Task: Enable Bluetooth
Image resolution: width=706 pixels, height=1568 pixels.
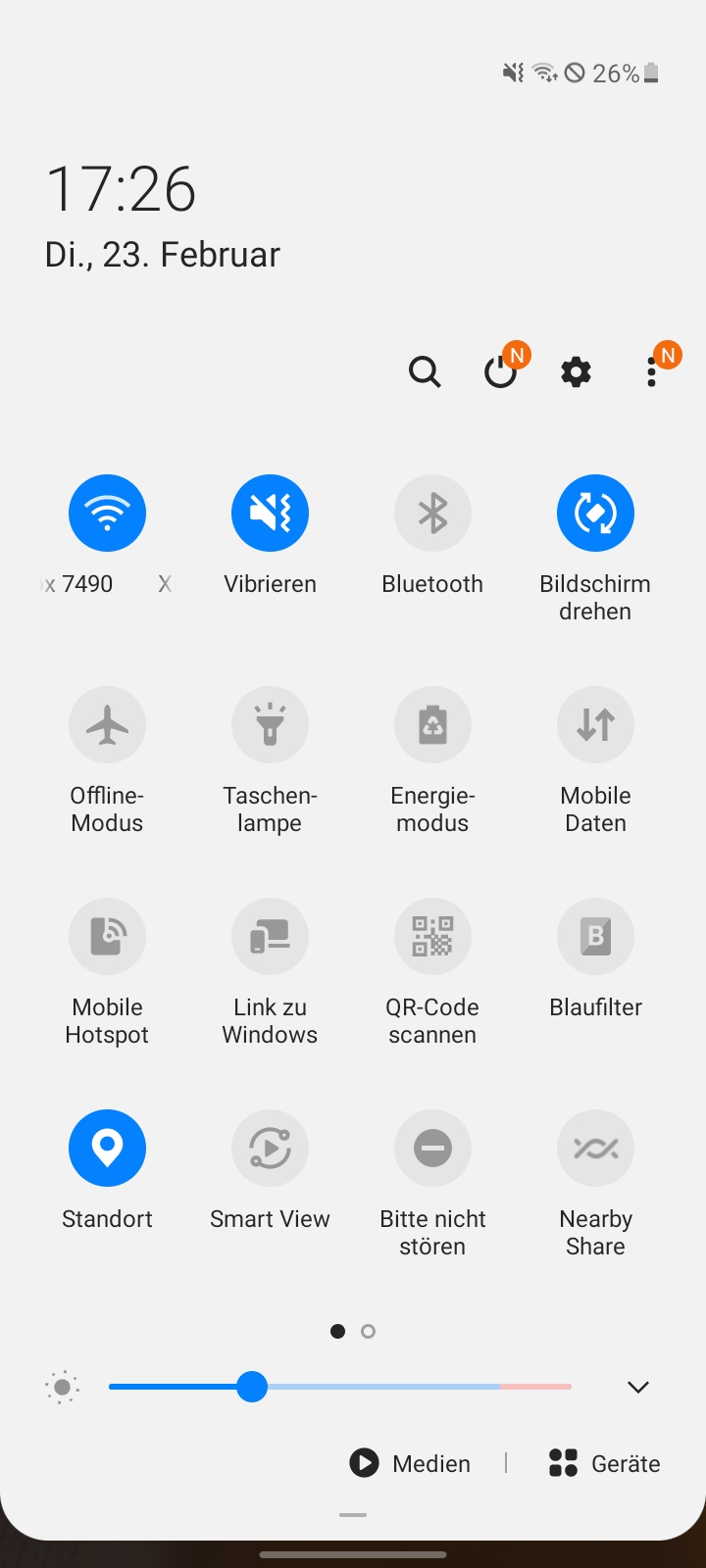Action: (x=432, y=513)
